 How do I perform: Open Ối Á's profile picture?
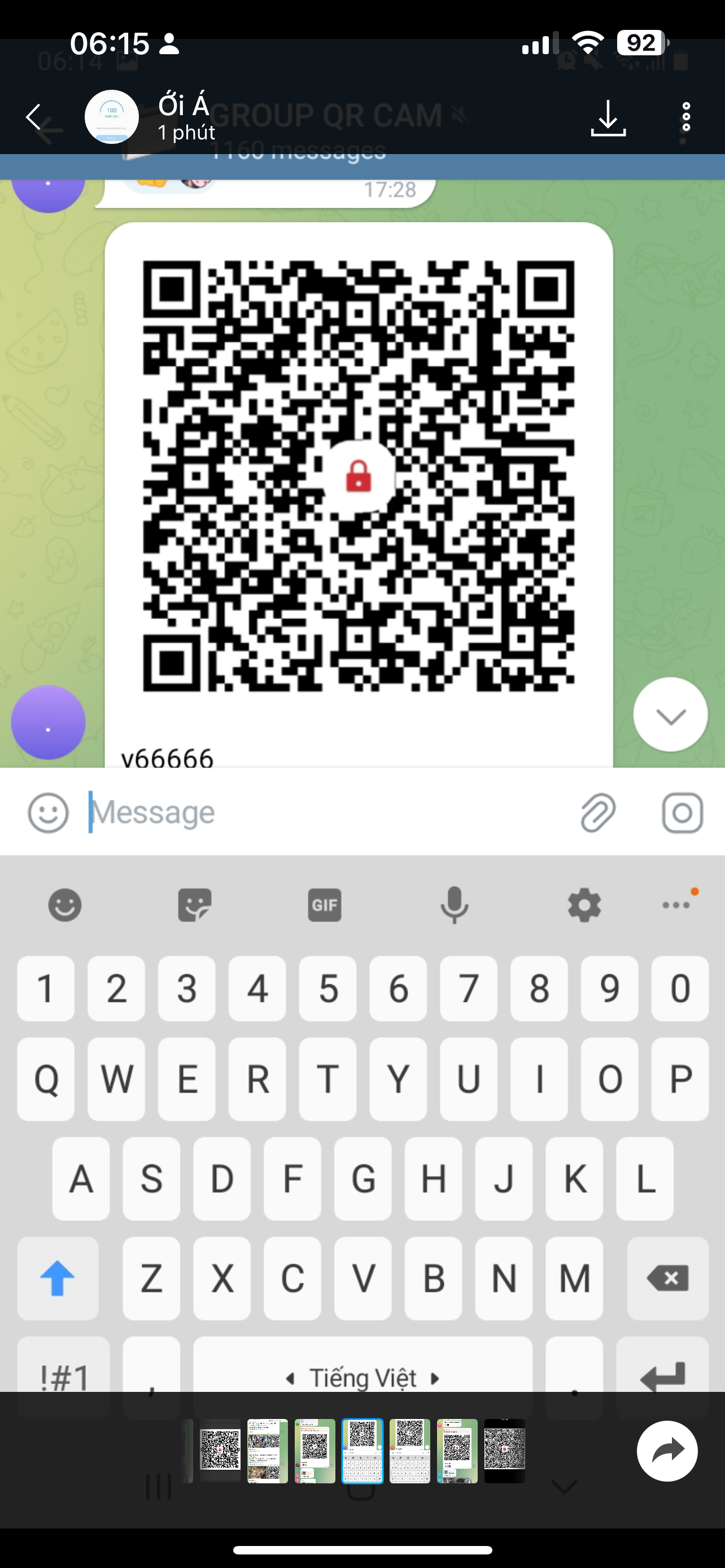pos(111,117)
